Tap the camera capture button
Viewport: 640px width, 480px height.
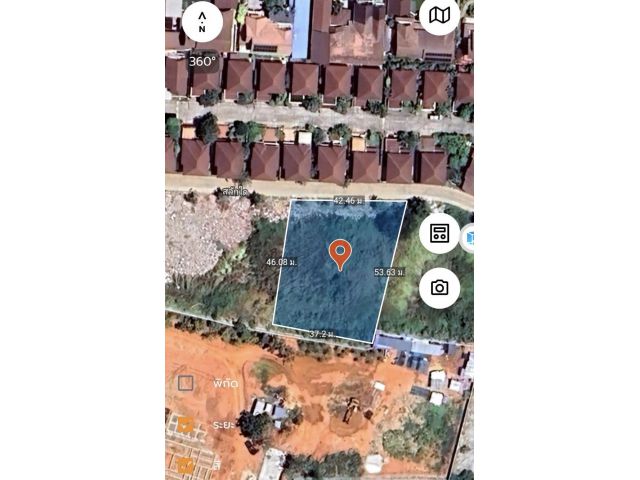[x=439, y=288]
